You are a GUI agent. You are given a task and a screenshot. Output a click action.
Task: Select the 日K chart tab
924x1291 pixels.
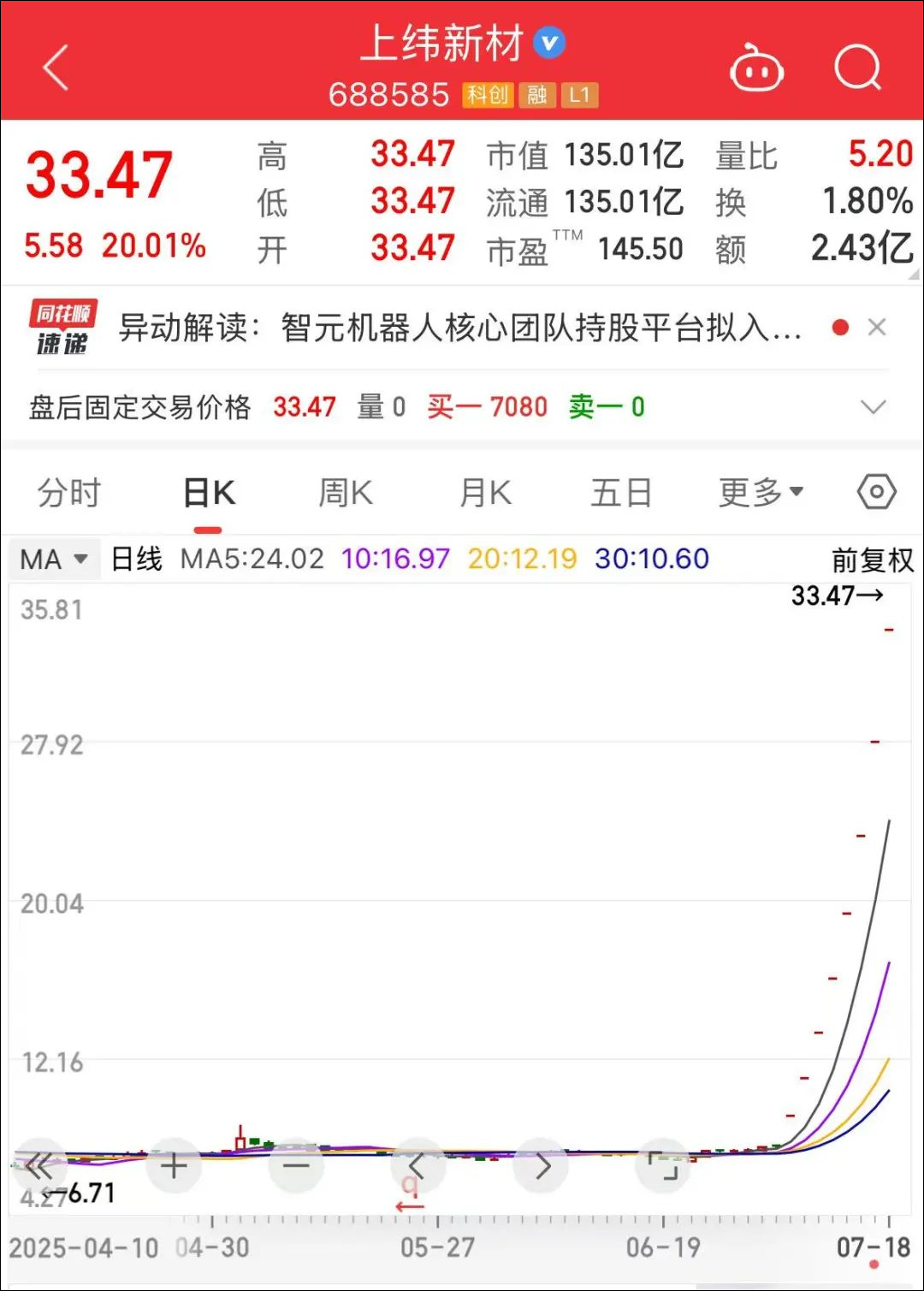(x=209, y=494)
